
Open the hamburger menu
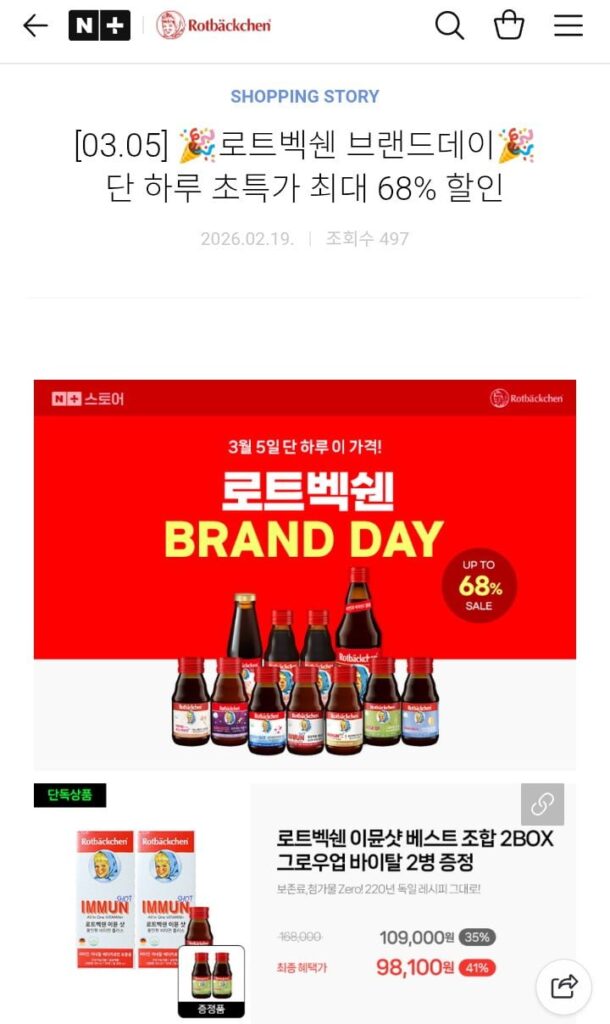[x=568, y=26]
